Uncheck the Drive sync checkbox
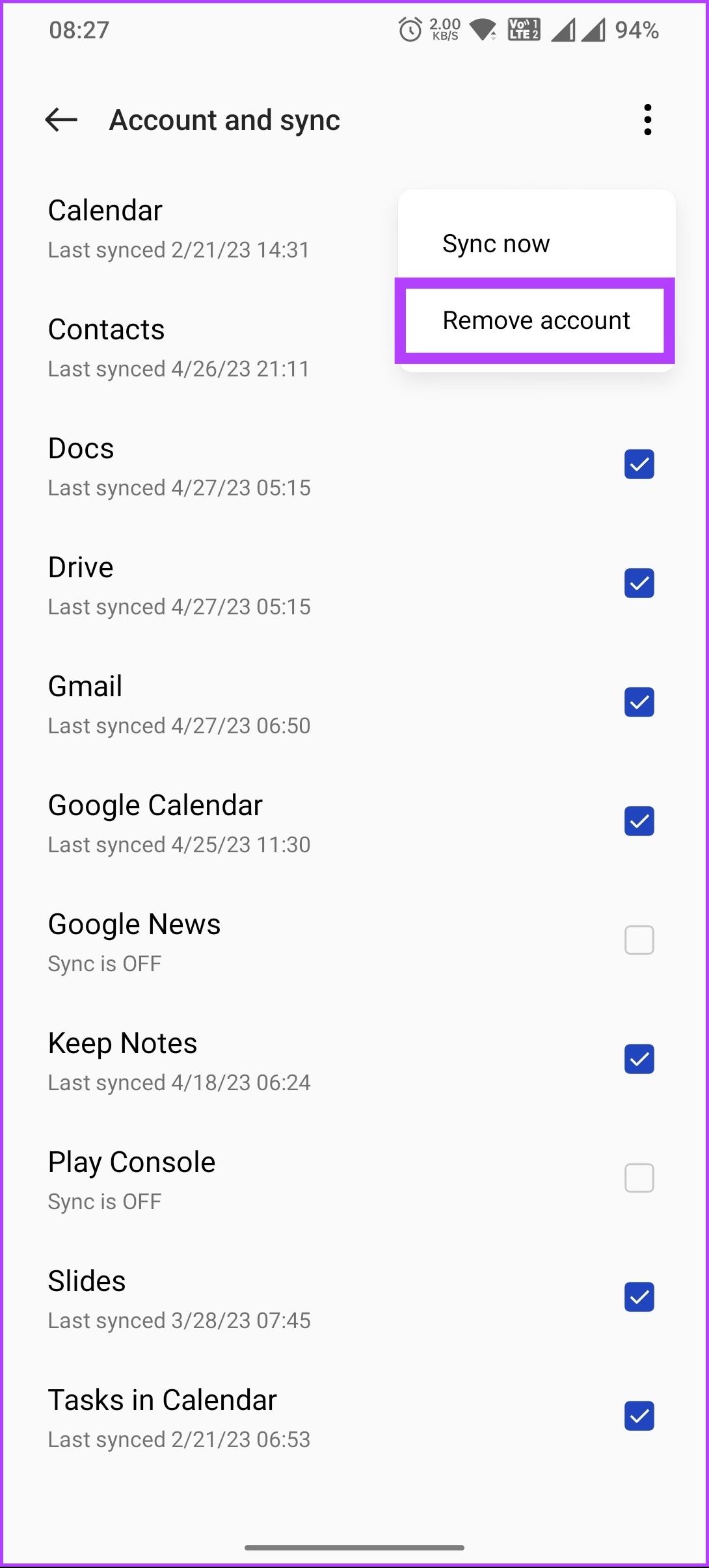Screen dimensions: 709x1568 point(638,583)
